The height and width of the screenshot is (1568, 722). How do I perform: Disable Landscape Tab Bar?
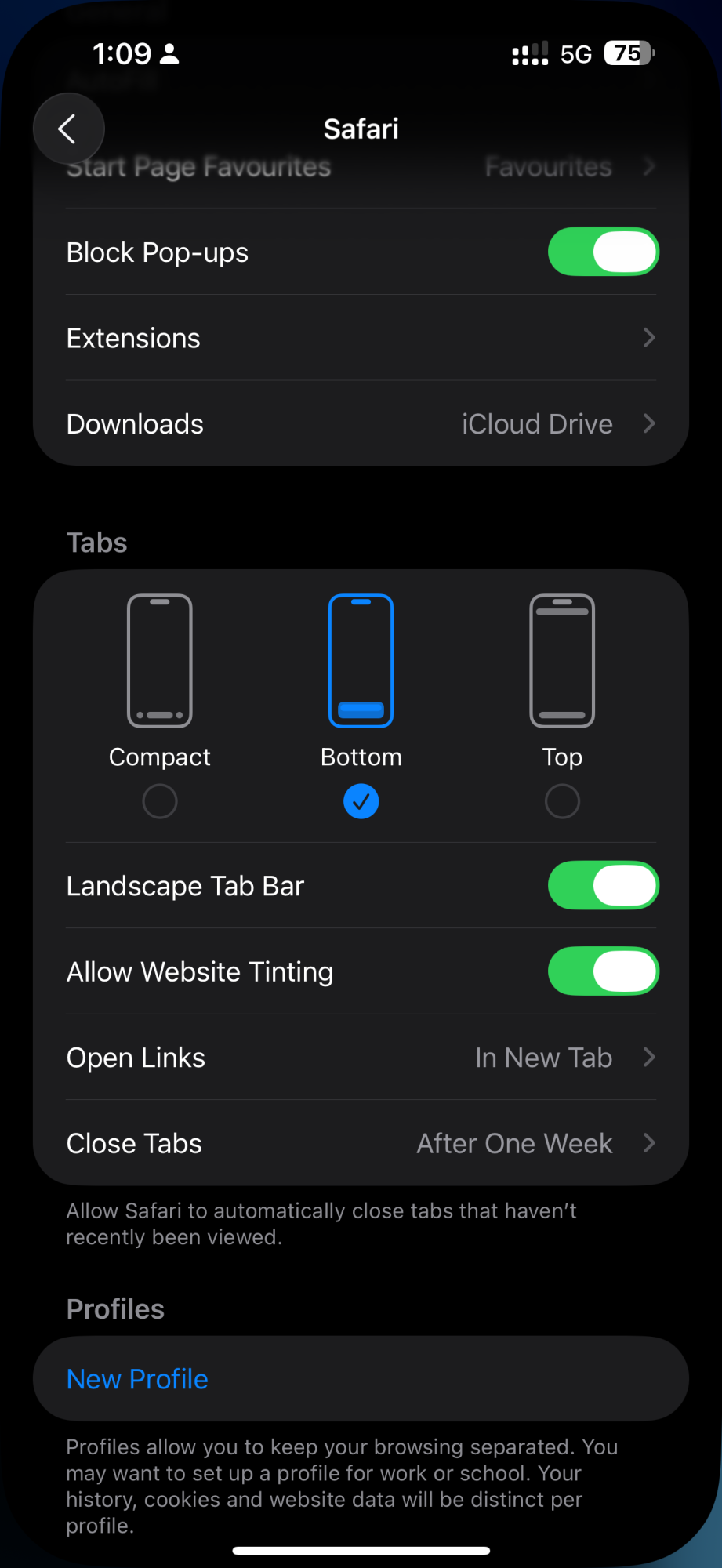tap(602, 885)
